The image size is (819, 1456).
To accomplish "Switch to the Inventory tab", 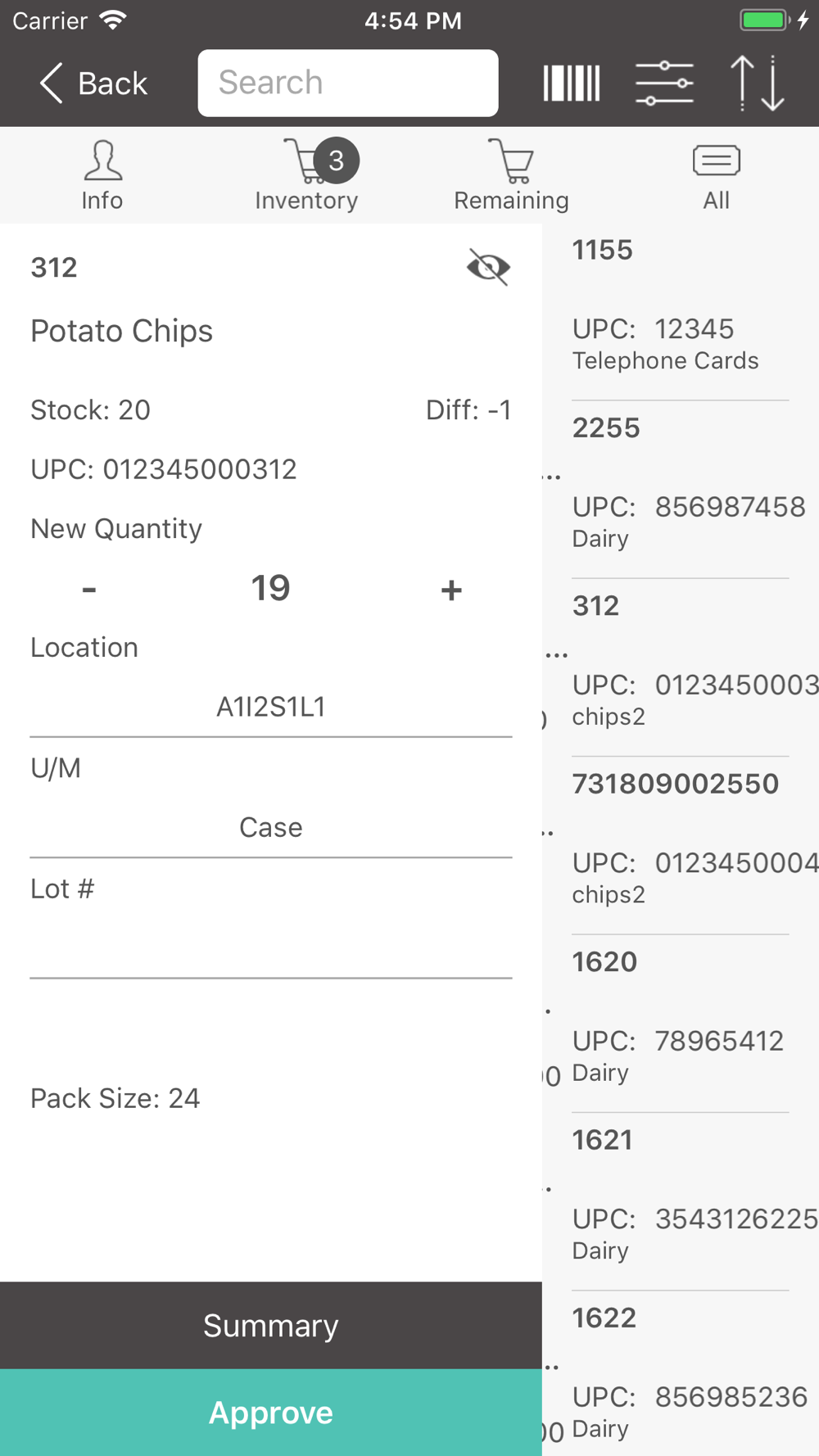I will coord(307,176).
